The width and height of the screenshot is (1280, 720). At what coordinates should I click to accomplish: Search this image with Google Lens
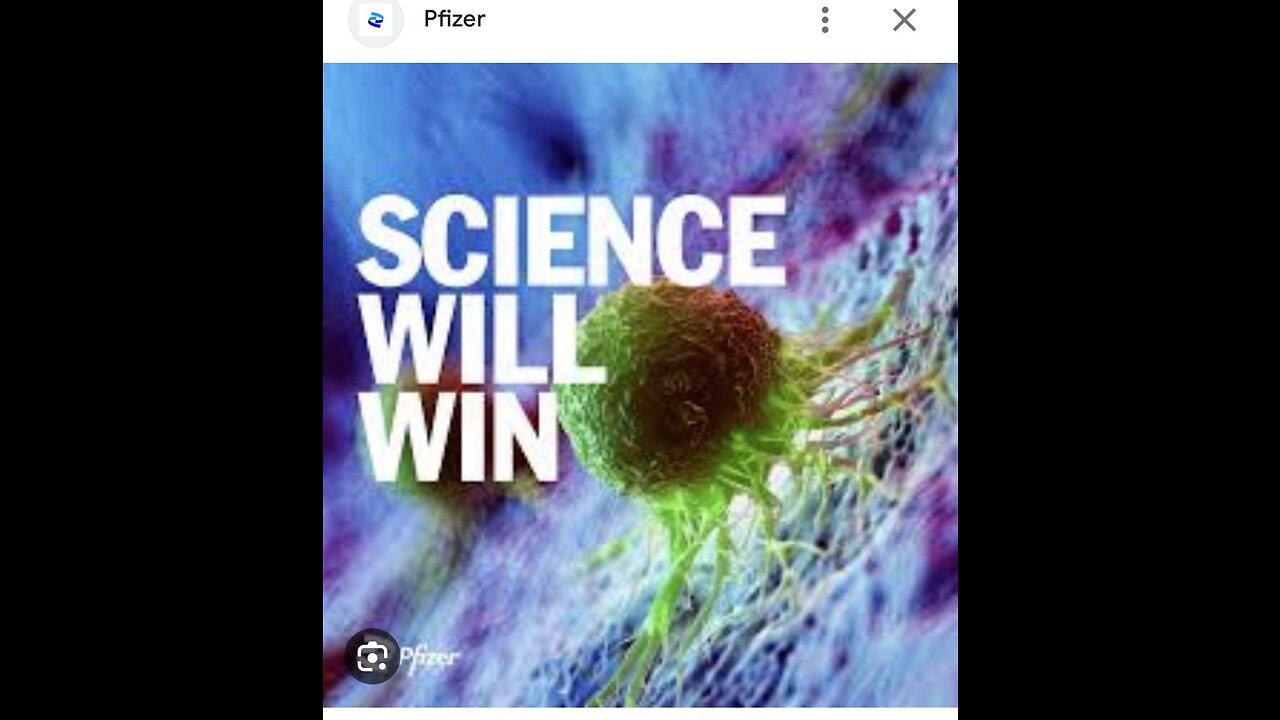coord(372,657)
